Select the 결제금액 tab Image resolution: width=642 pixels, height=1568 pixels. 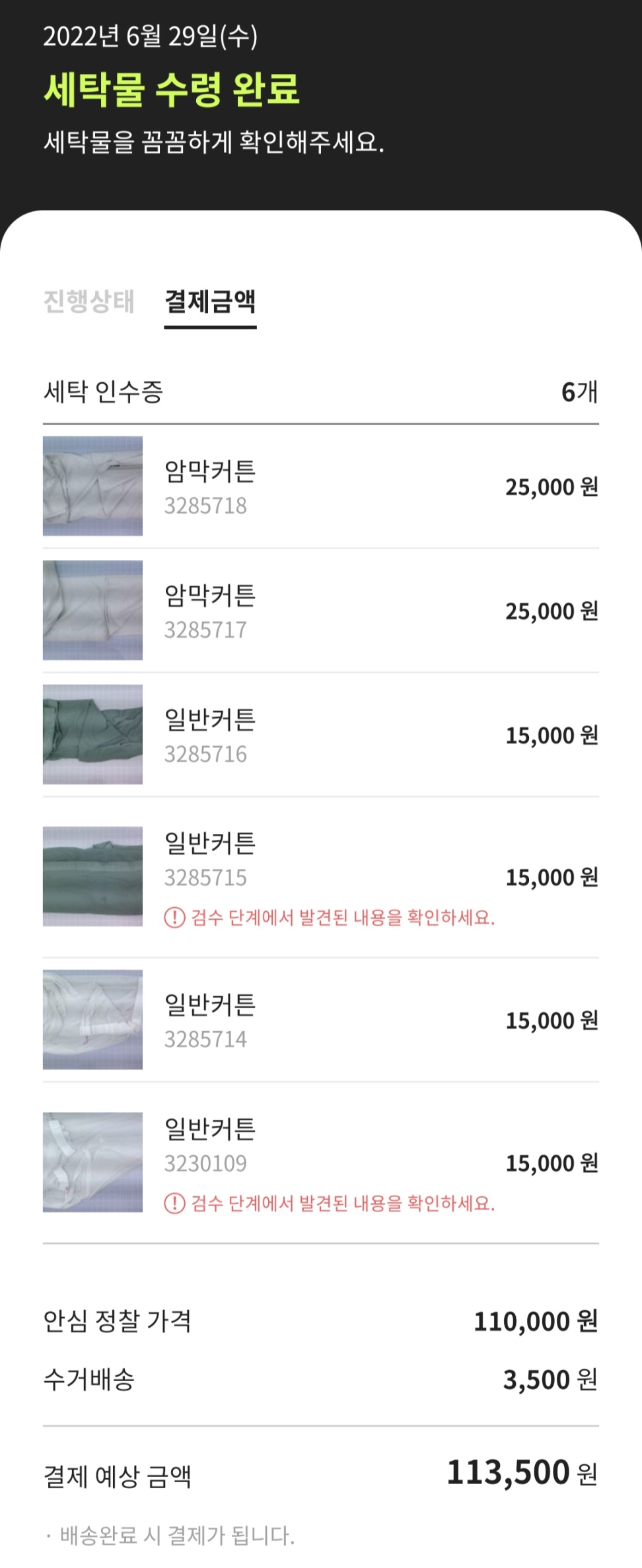(x=210, y=302)
